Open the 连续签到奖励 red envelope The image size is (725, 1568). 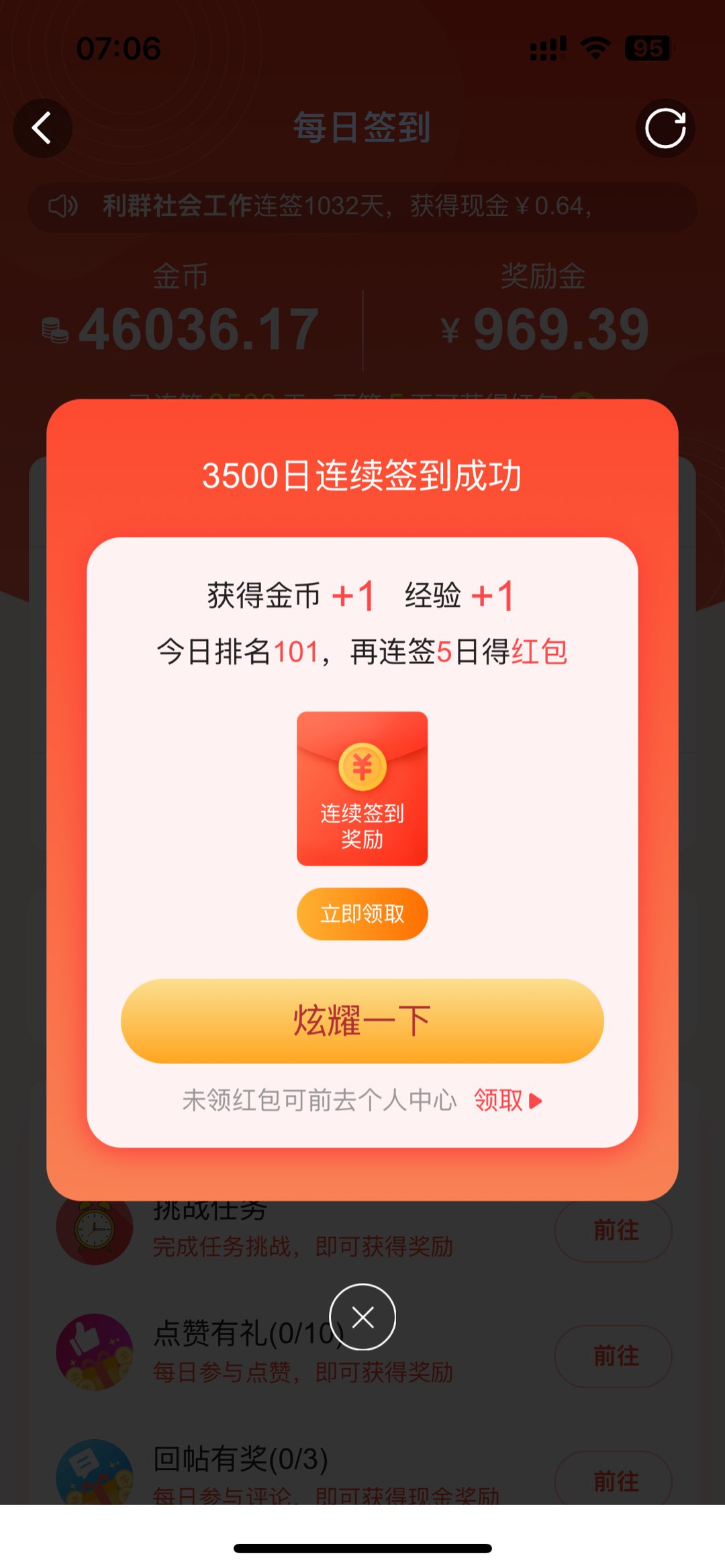pos(362,788)
